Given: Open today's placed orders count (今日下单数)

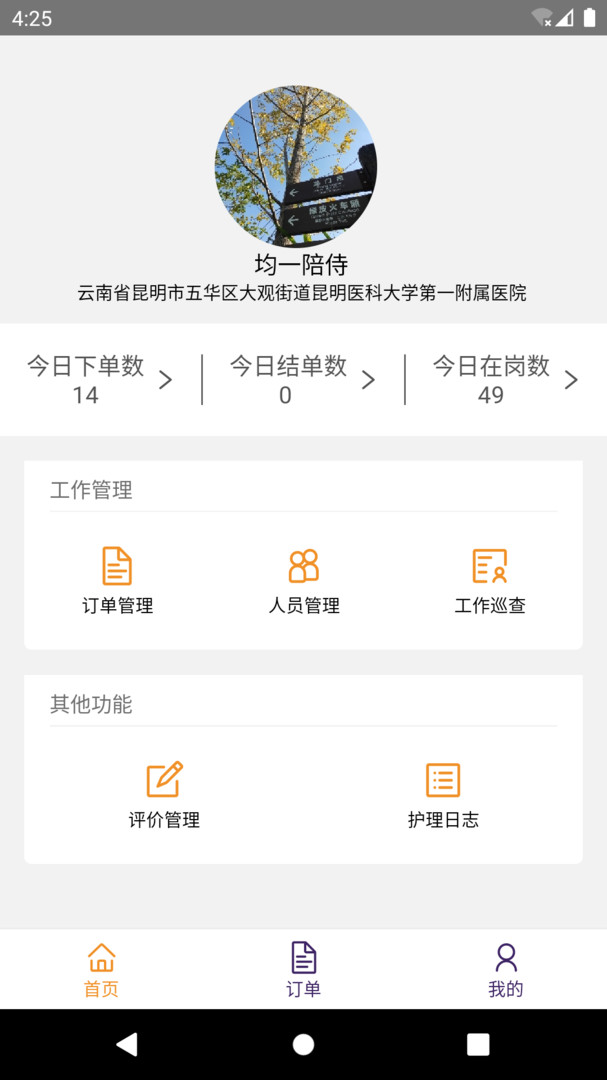Looking at the screenshot, I should [100, 380].
